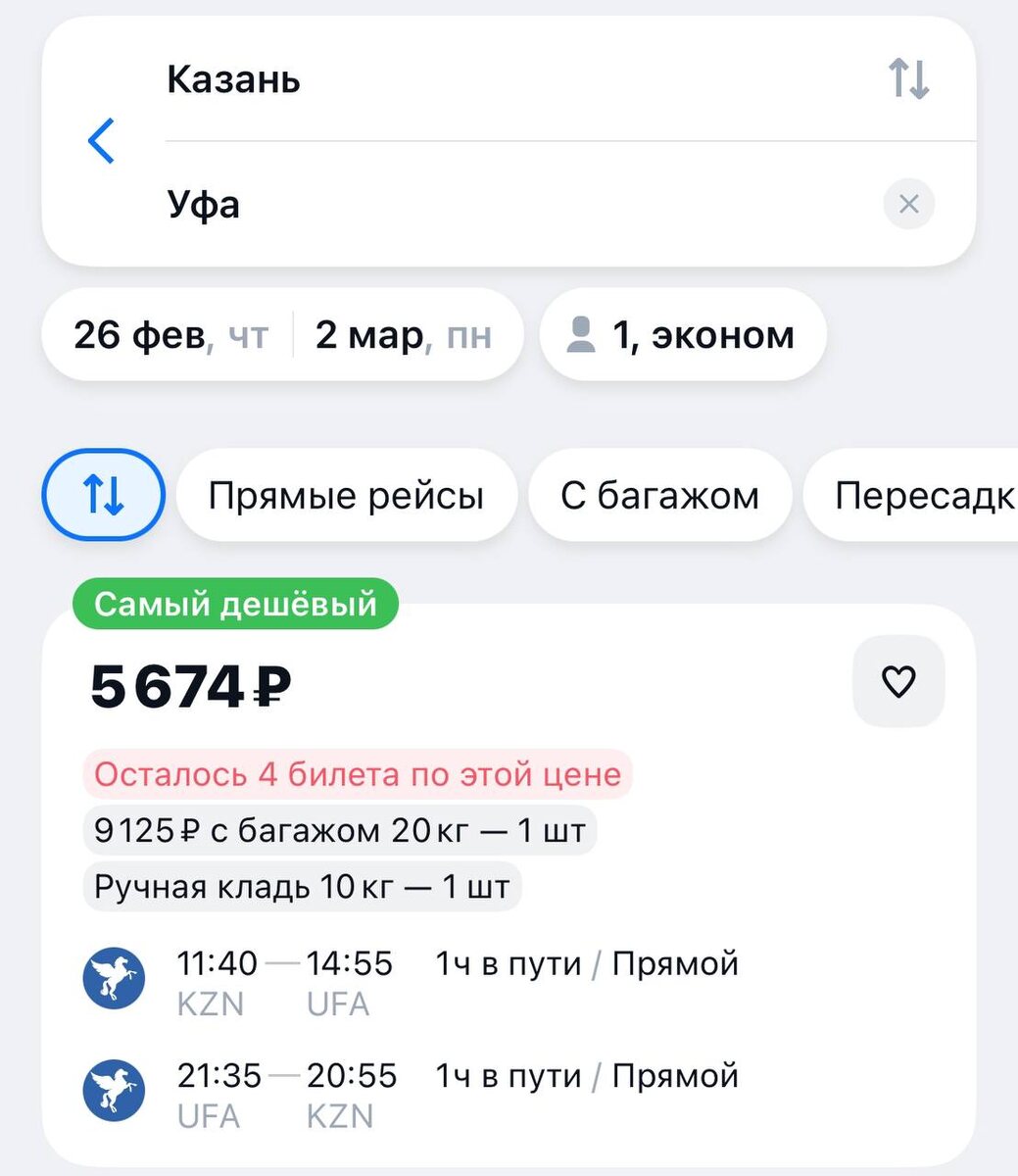1018x1176 pixels.
Task: Add the 5 674 ₽ ticket to favorites
Action: click(898, 681)
